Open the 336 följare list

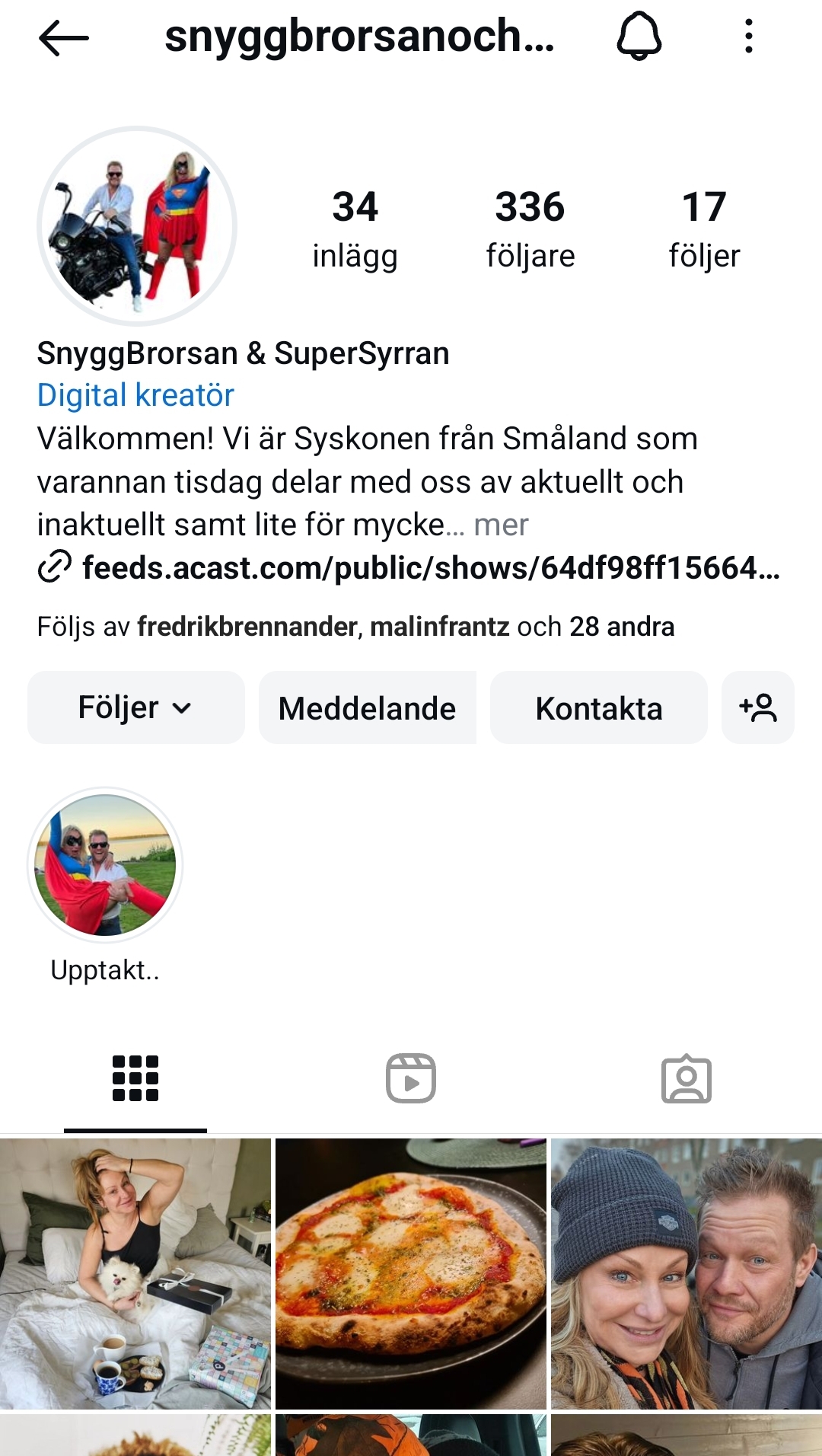pyautogui.click(x=530, y=228)
